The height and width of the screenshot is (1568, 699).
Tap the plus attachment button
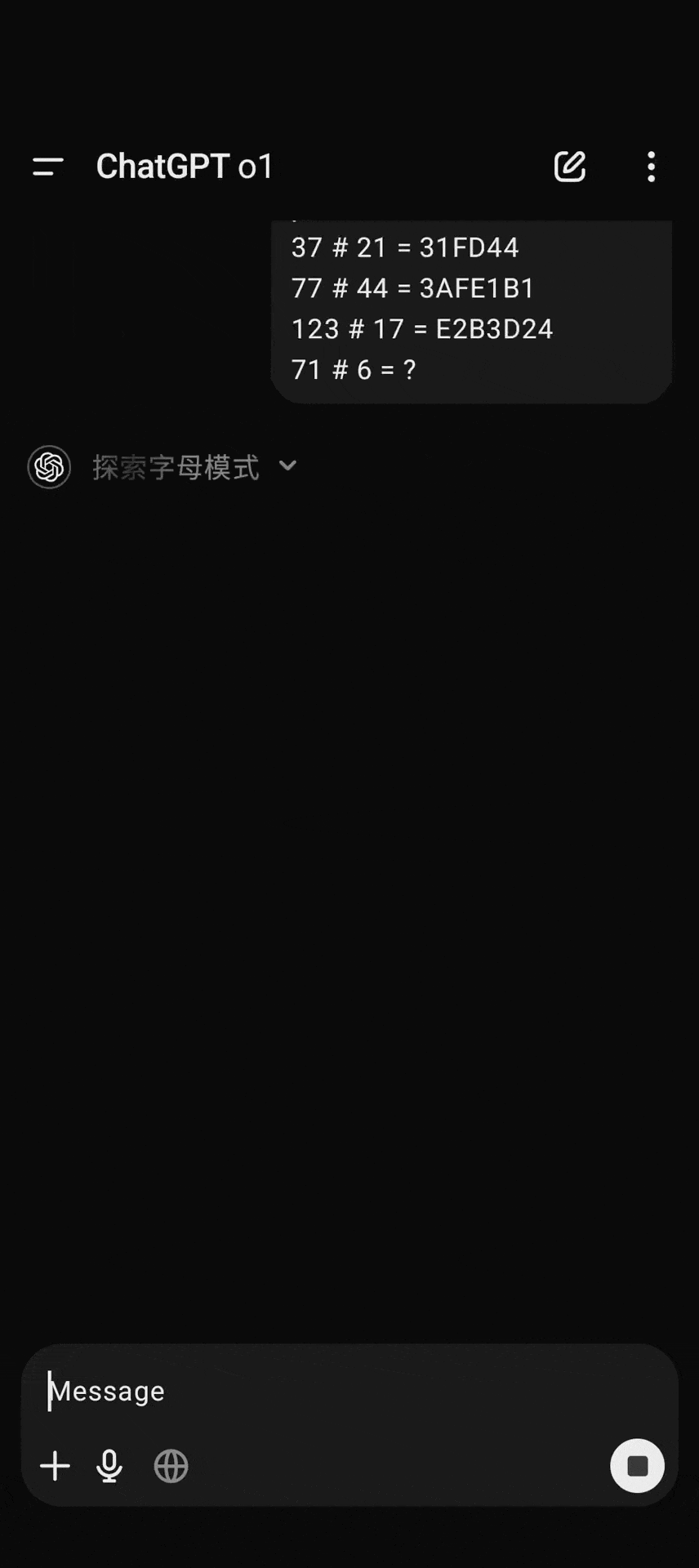(55, 1466)
